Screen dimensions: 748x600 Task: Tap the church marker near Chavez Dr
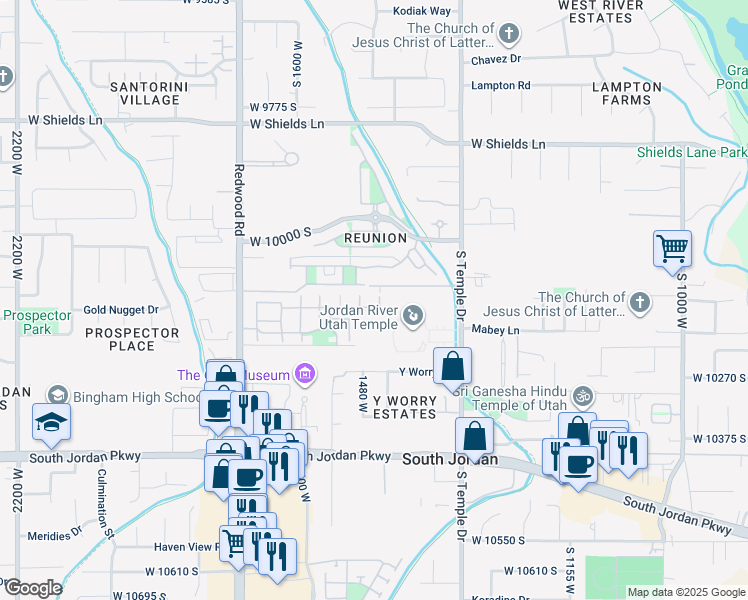click(x=509, y=33)
